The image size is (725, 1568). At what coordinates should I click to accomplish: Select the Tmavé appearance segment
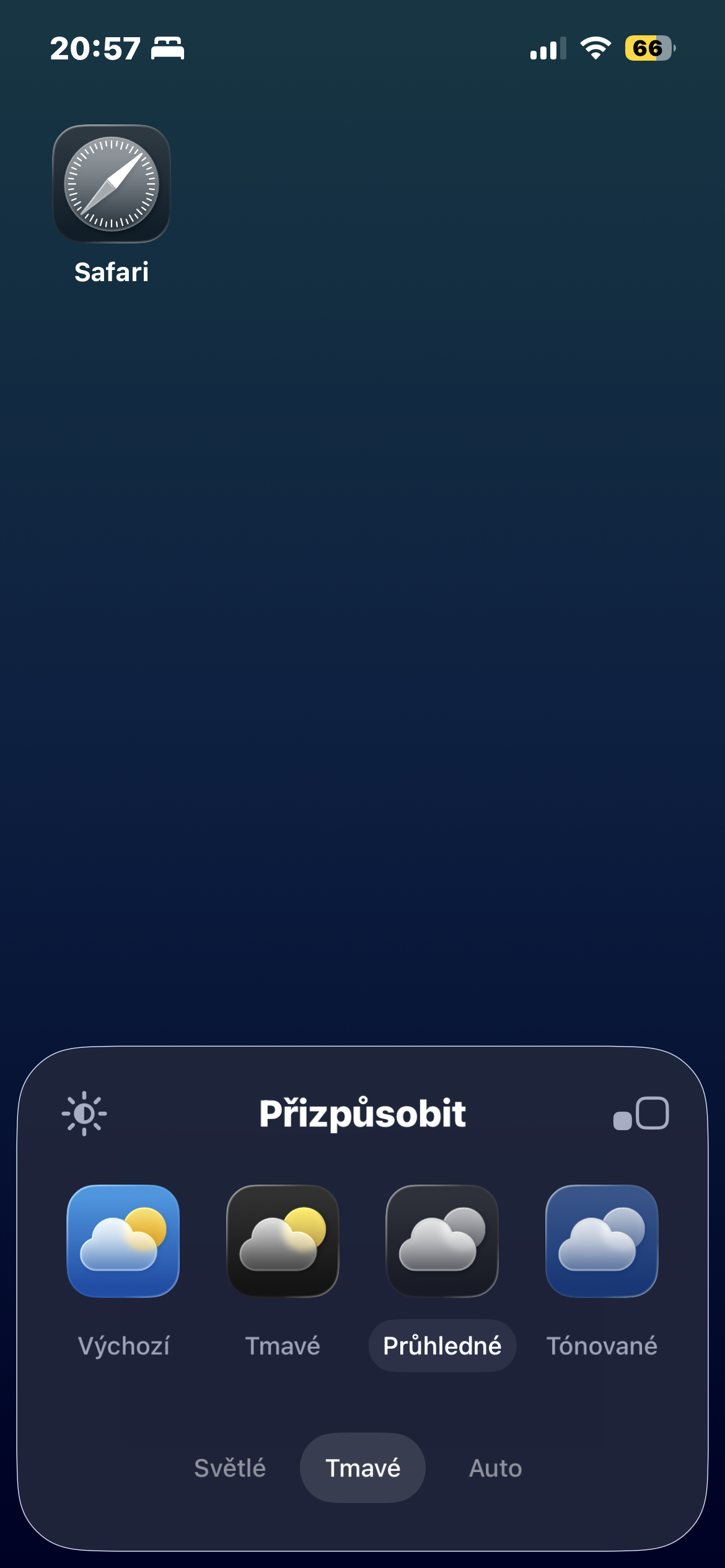click(x=362, y=1468)
